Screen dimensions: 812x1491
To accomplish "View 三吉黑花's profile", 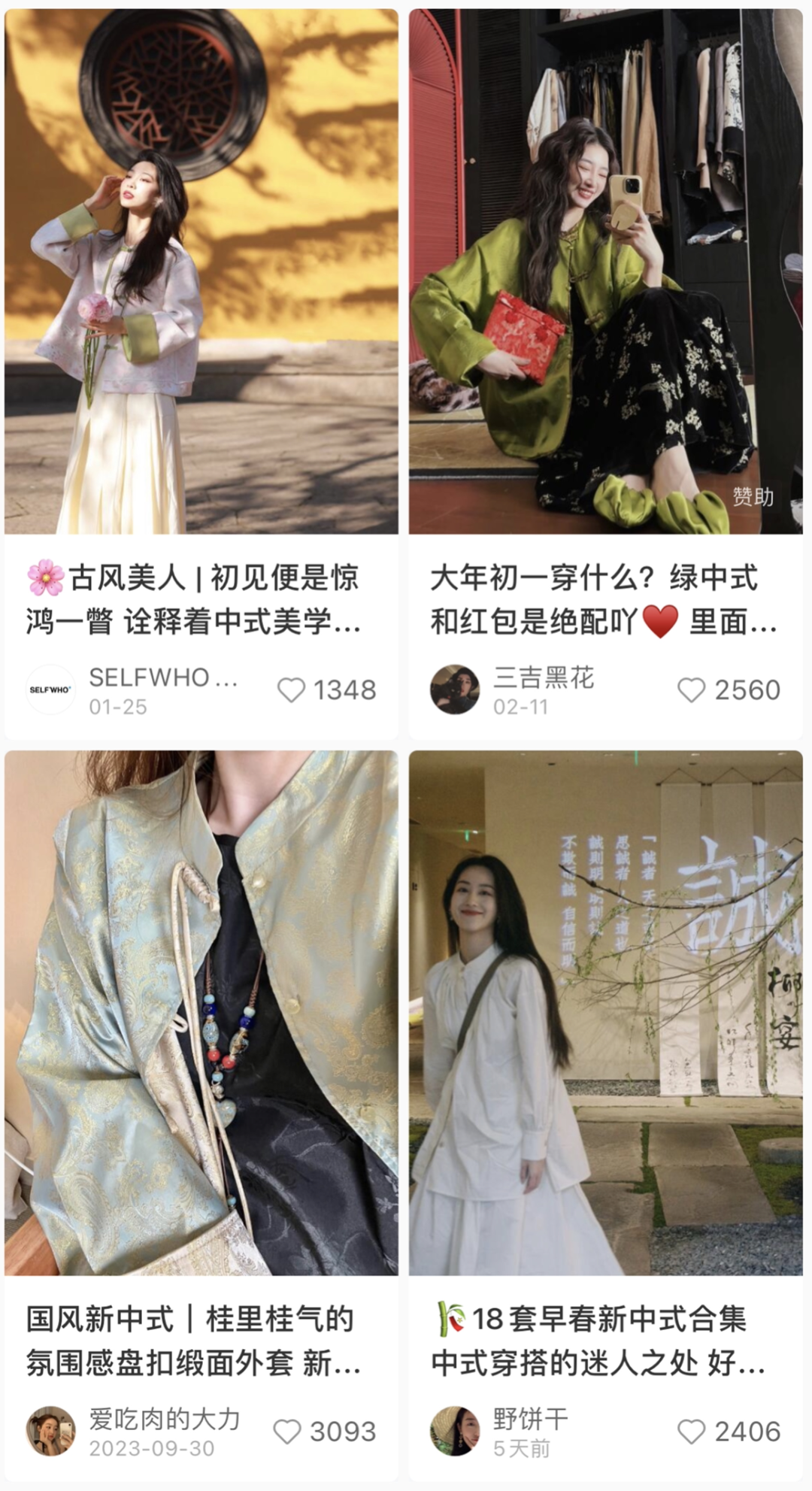I will click(x=455, y=689).
